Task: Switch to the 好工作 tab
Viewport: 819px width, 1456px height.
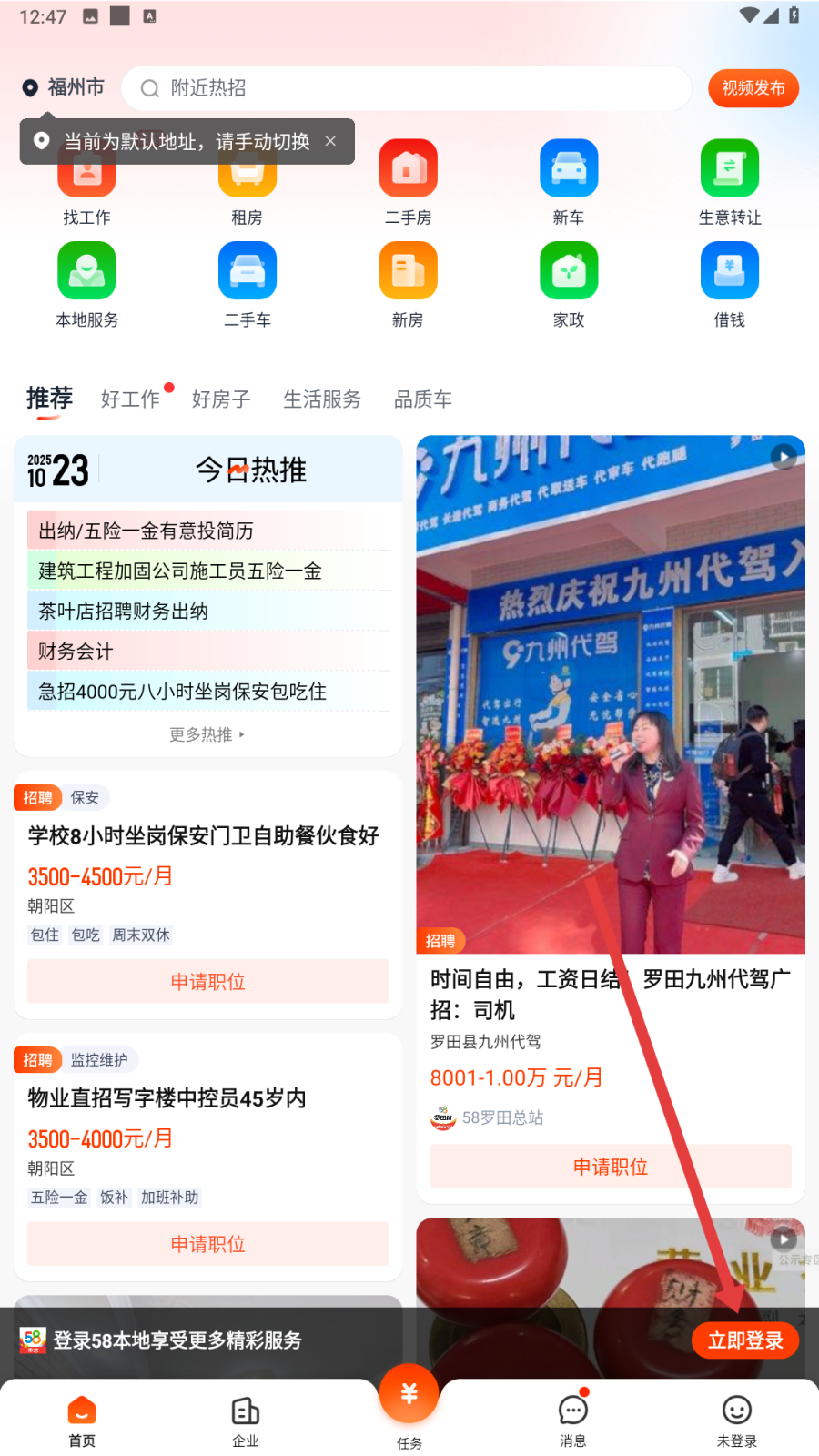Action: coord(131,399)
